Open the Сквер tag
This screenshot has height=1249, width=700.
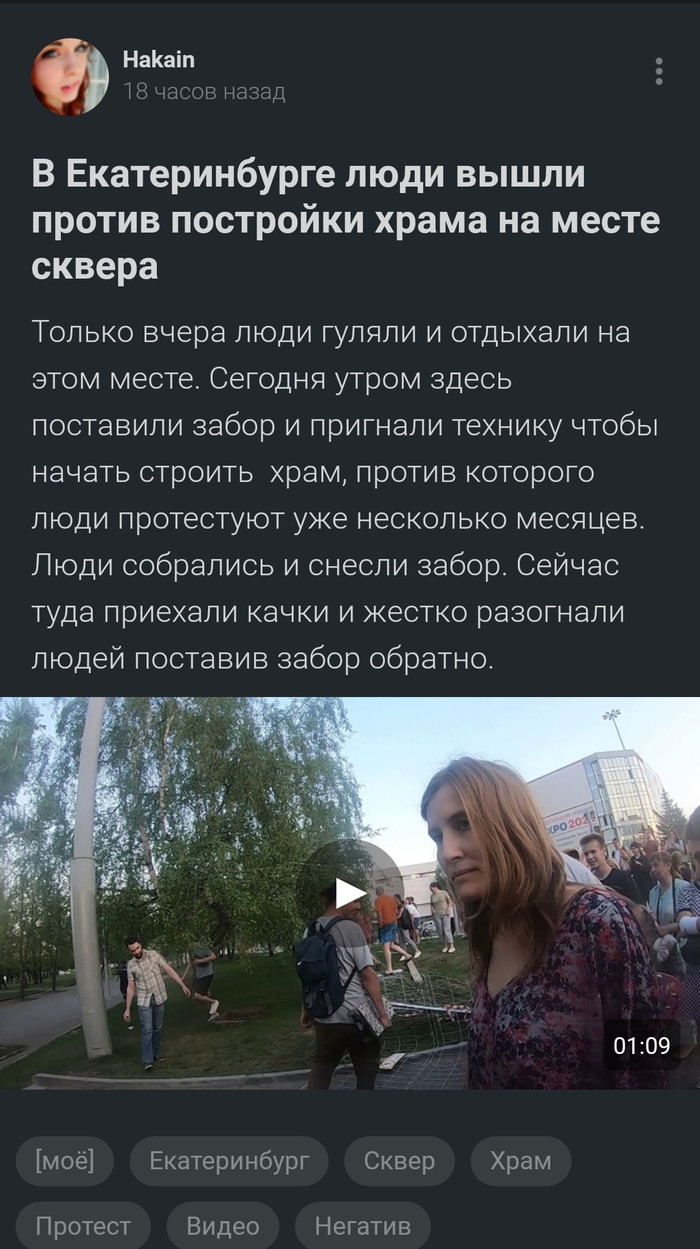tap(399, 1161)
